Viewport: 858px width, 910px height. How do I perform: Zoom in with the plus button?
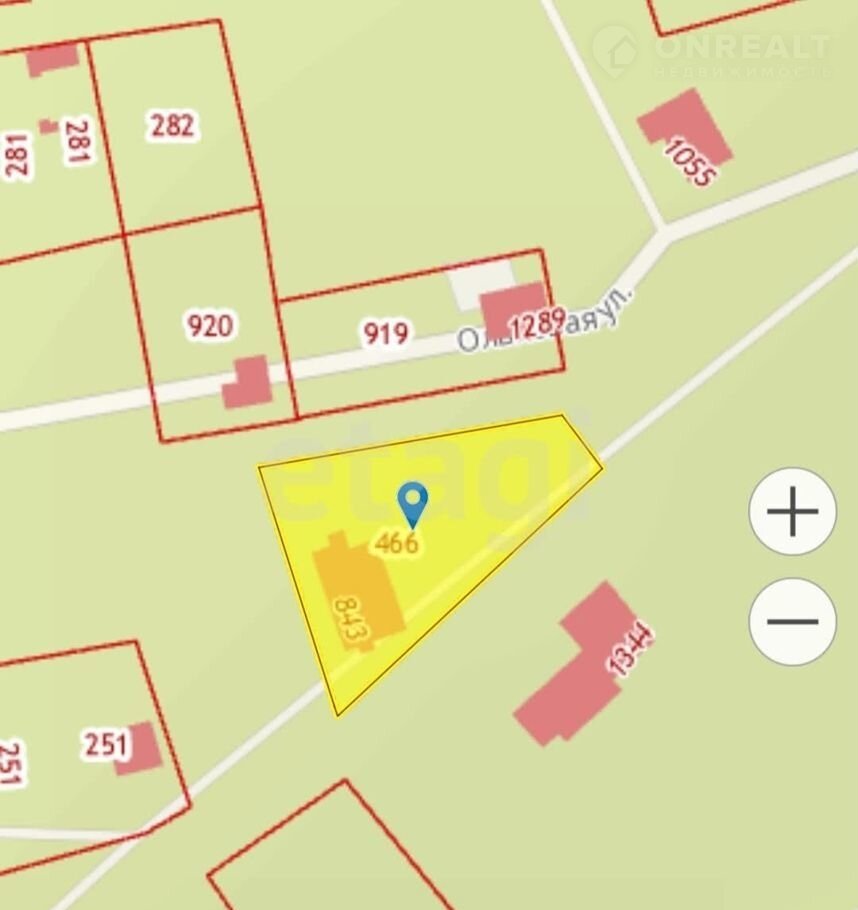point(792,512)
